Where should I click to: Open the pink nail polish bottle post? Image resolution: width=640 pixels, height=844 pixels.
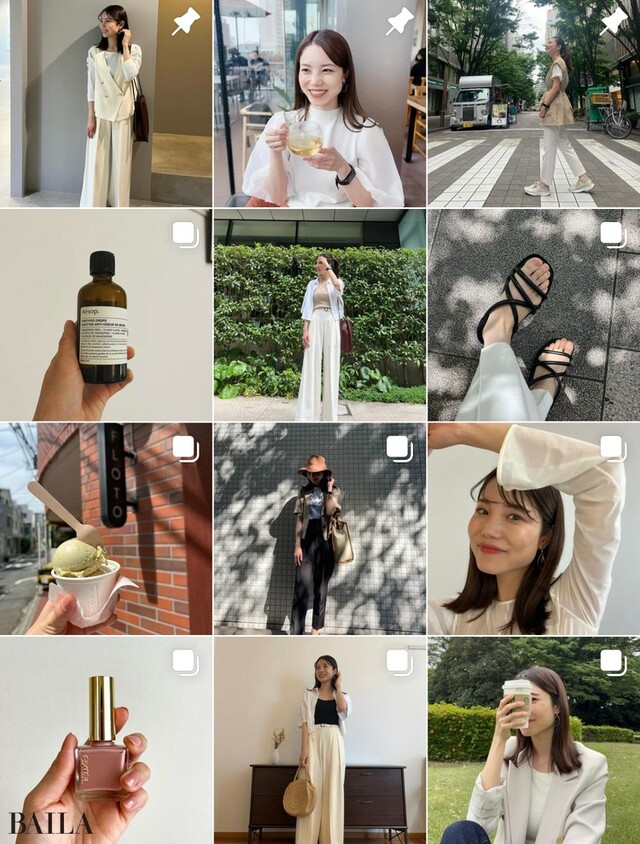tap(106, 740)
